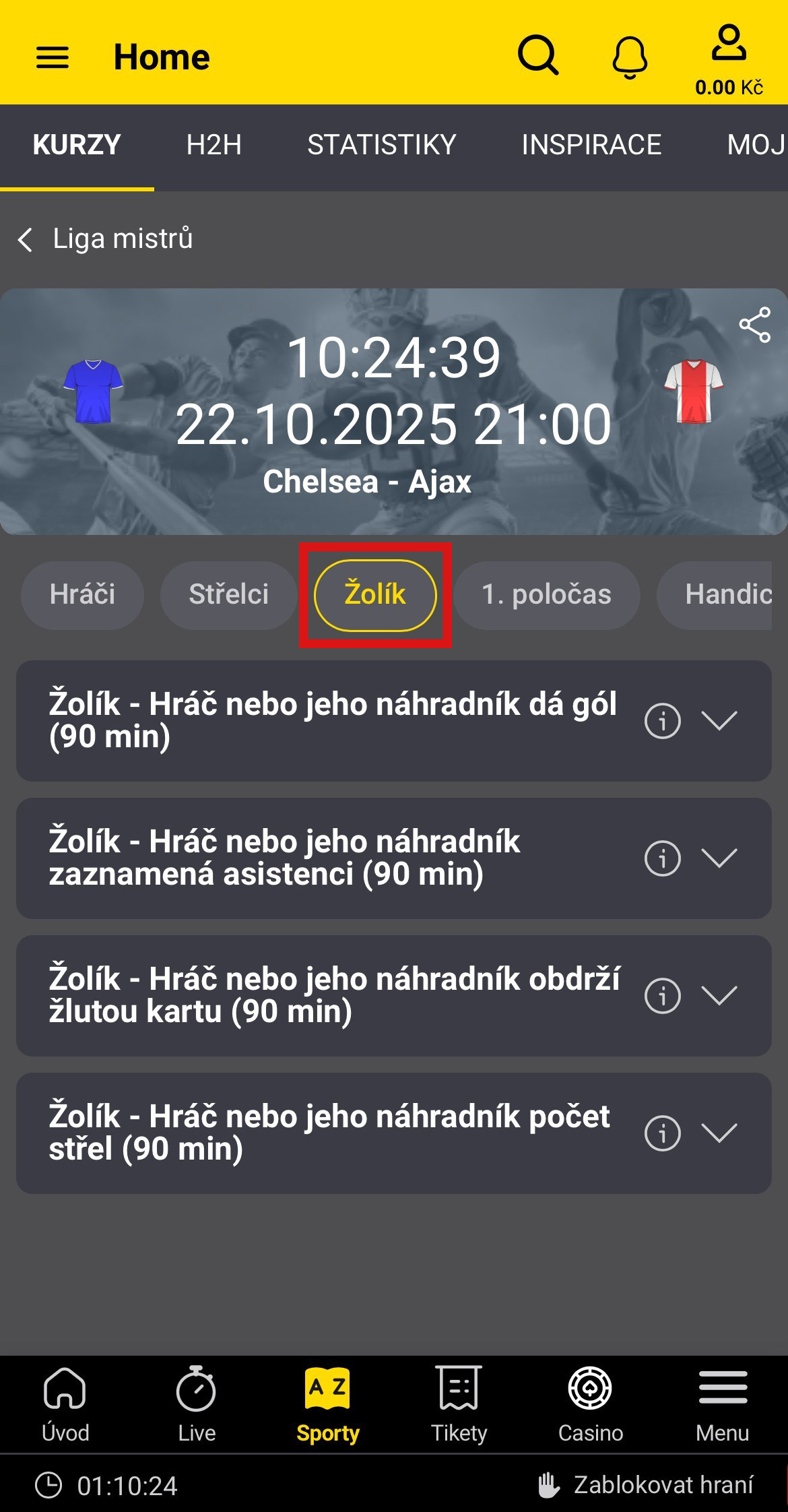This screenshot has width=788, height=1512.
Task: Switch to the H2H tab
Action: point(214,145)
